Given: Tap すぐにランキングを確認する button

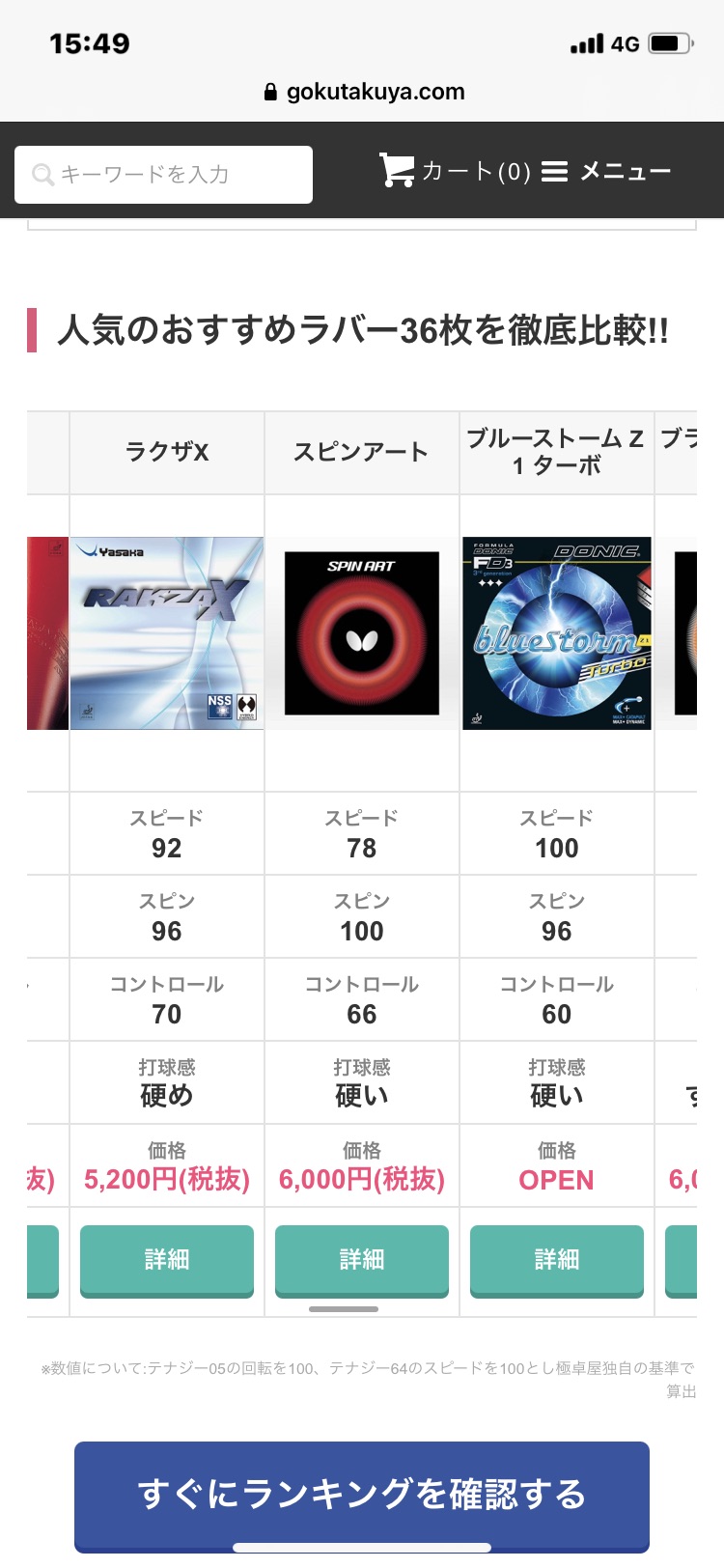Looking at the screenshot, I should [362, 1494].
